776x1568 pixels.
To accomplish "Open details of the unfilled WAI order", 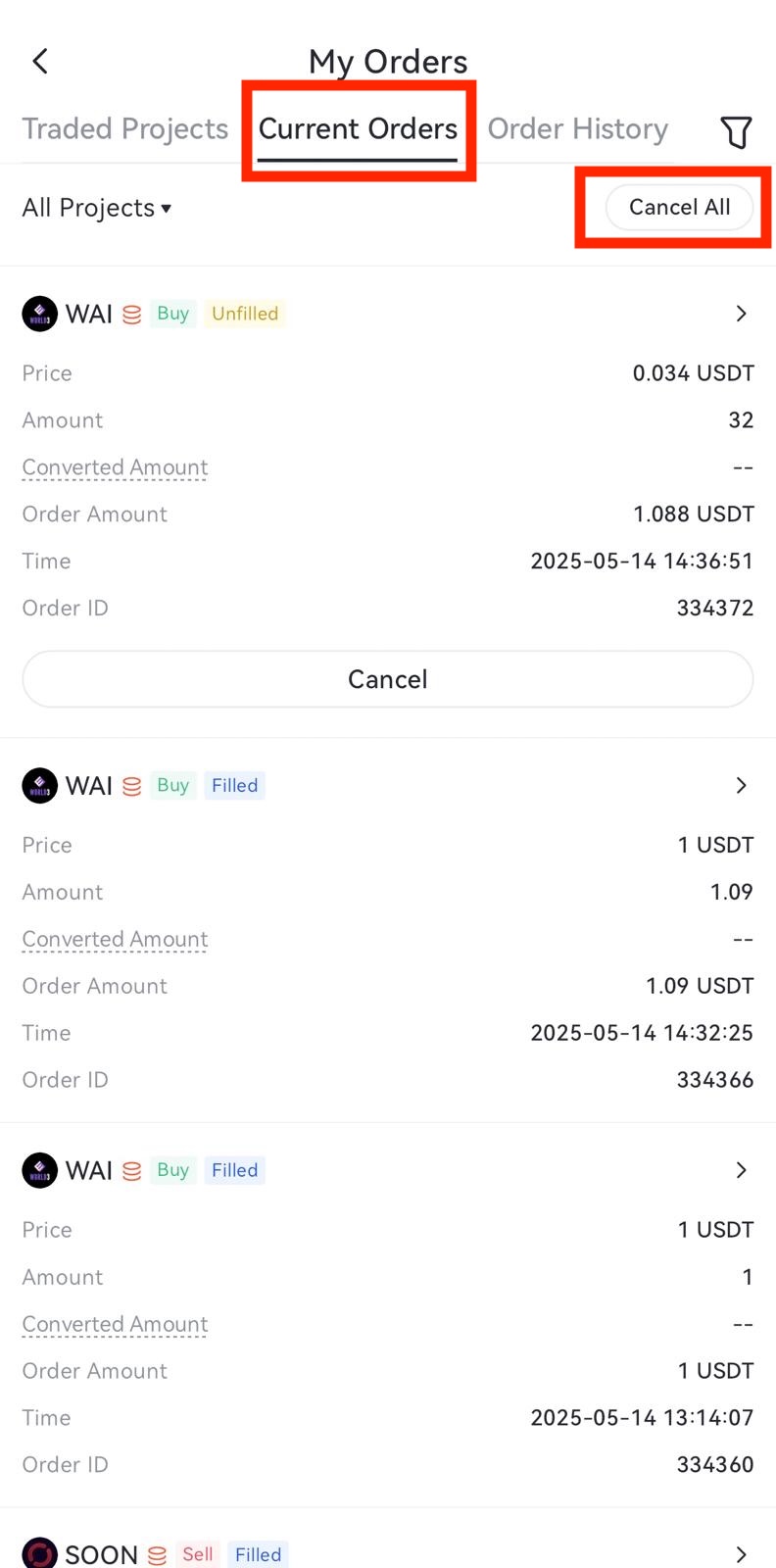I will pyautogui.click(x=741, y=314).
